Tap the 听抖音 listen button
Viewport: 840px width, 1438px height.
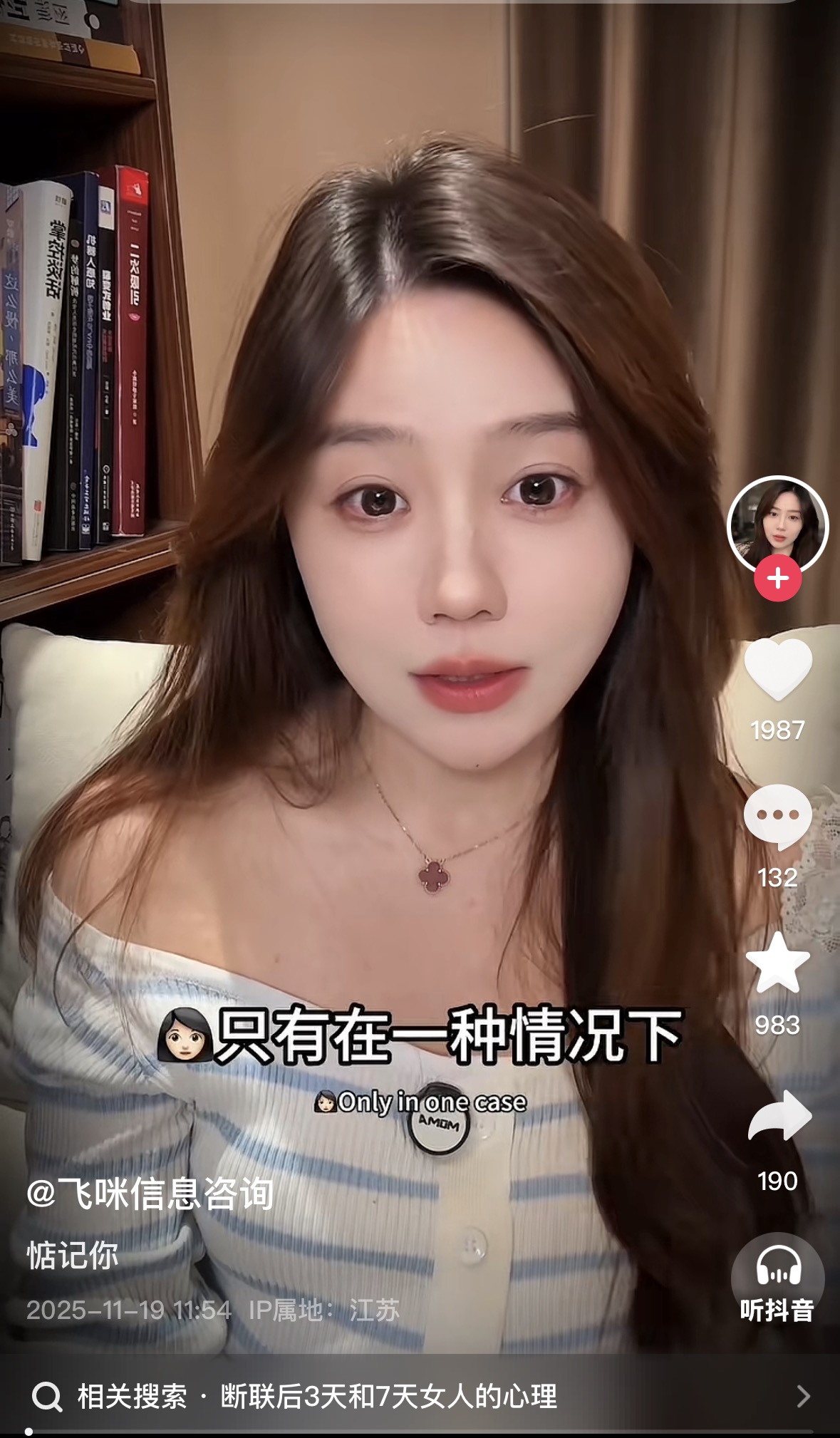coord(777,1279)
